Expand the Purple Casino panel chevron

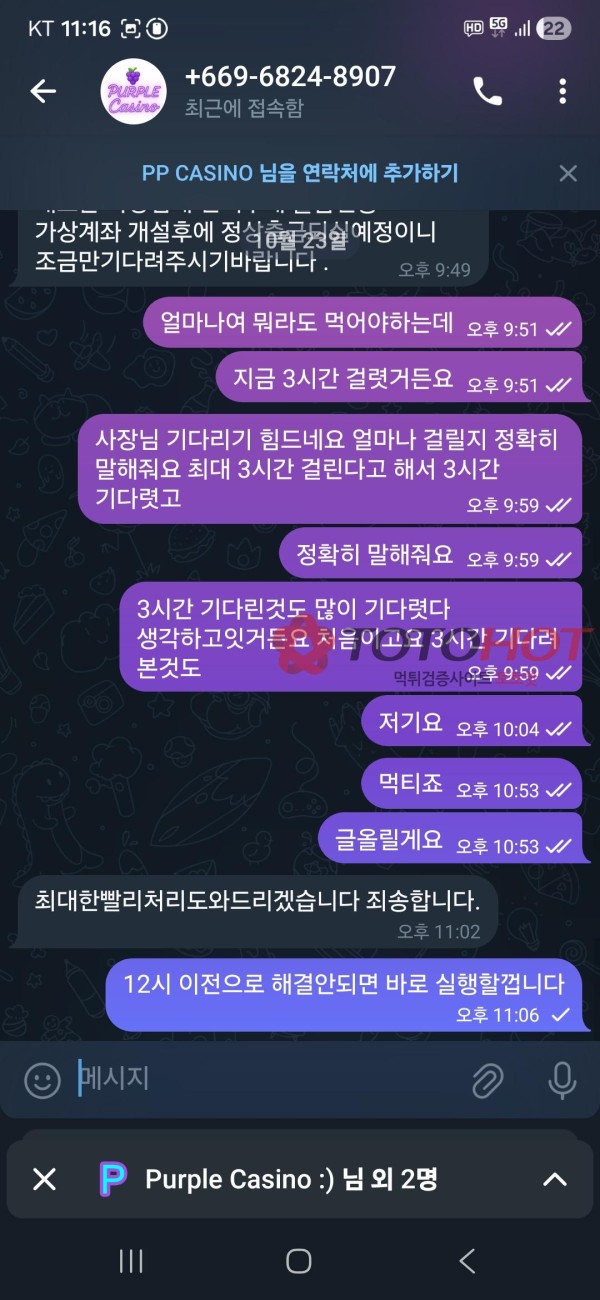point(554,1179)
